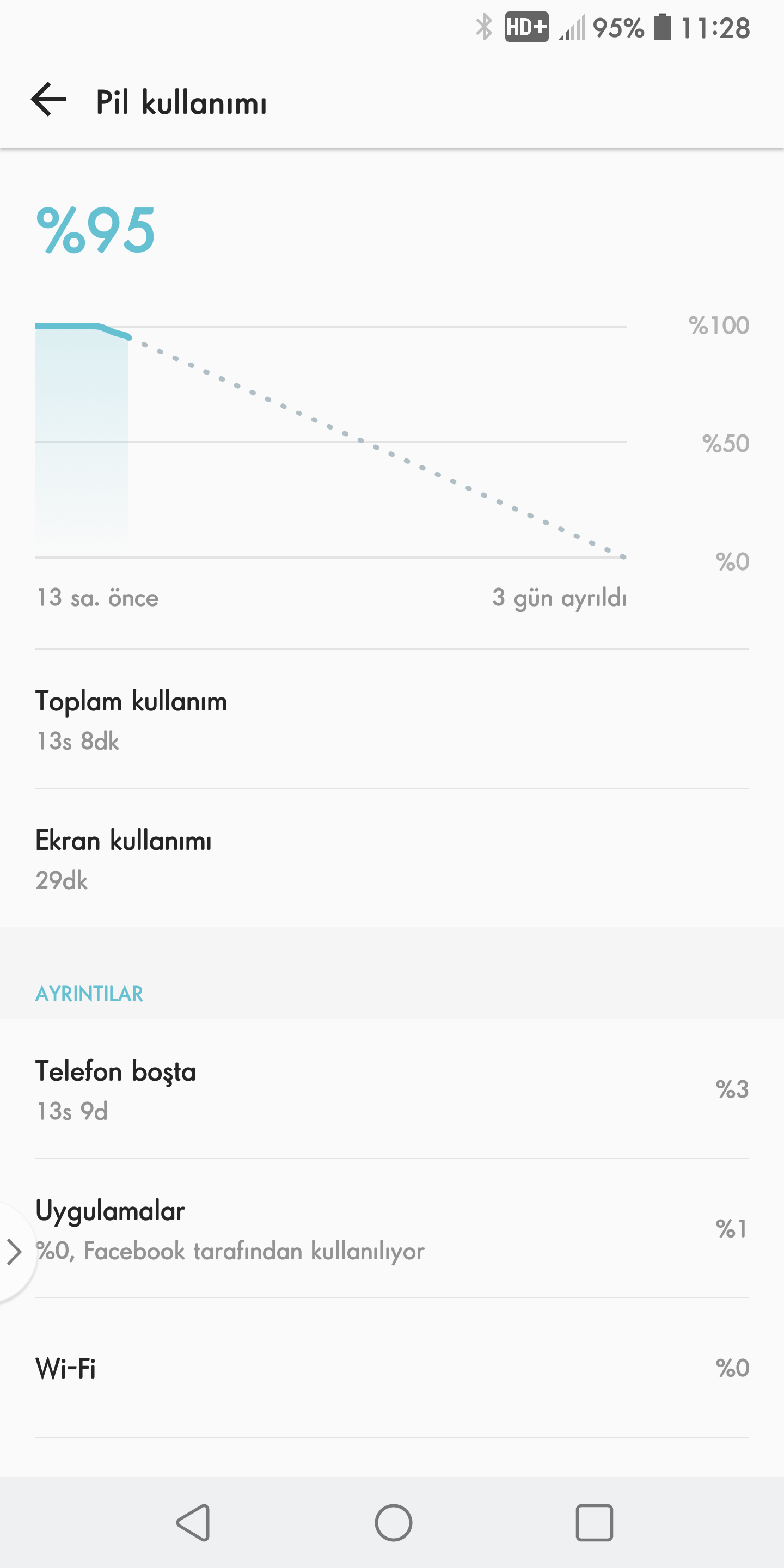Expand the side panel arrow handle
Screen dimensions: 784x1568
15,1252
